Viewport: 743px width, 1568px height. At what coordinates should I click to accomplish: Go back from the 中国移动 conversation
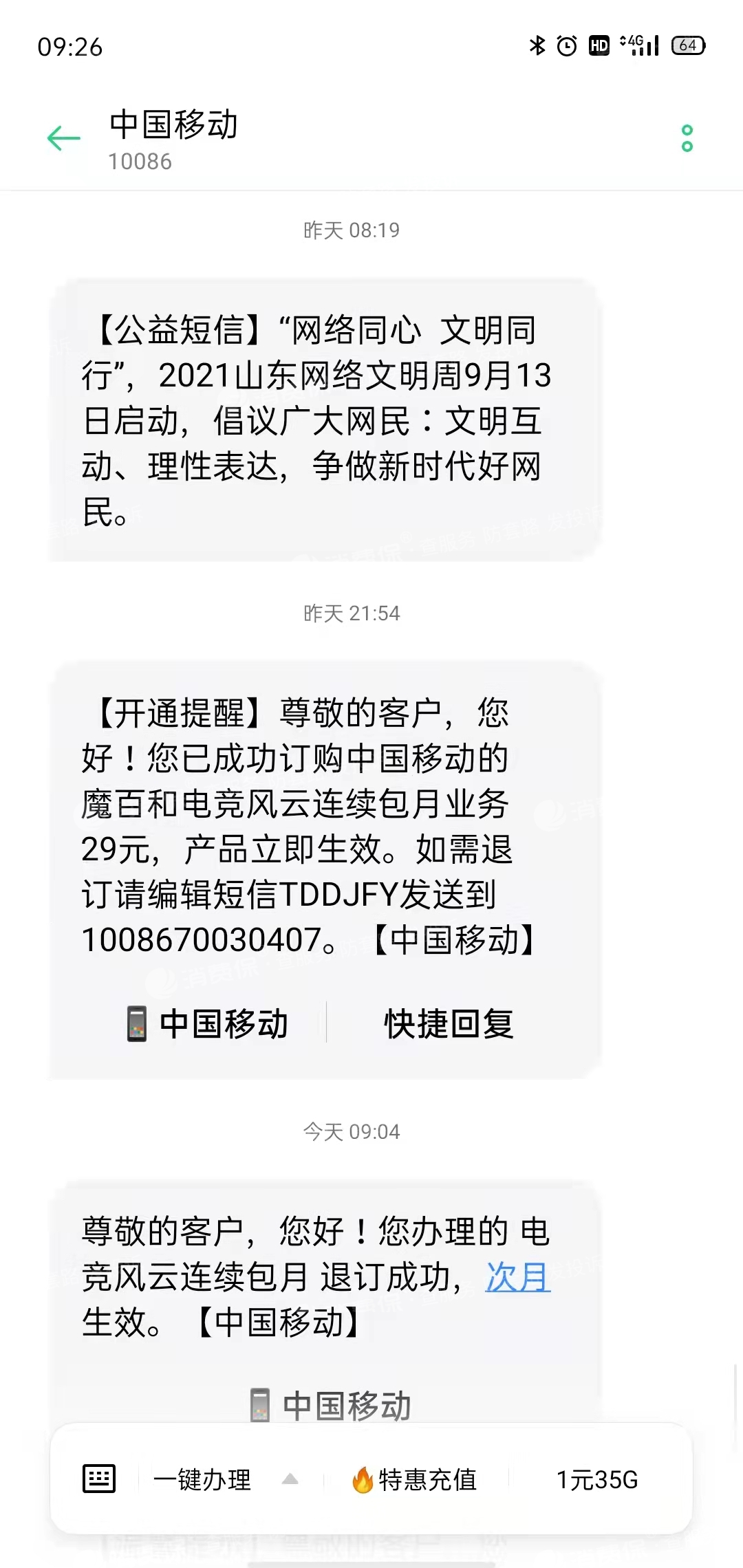pyautogui.click(x=63, y=138)
